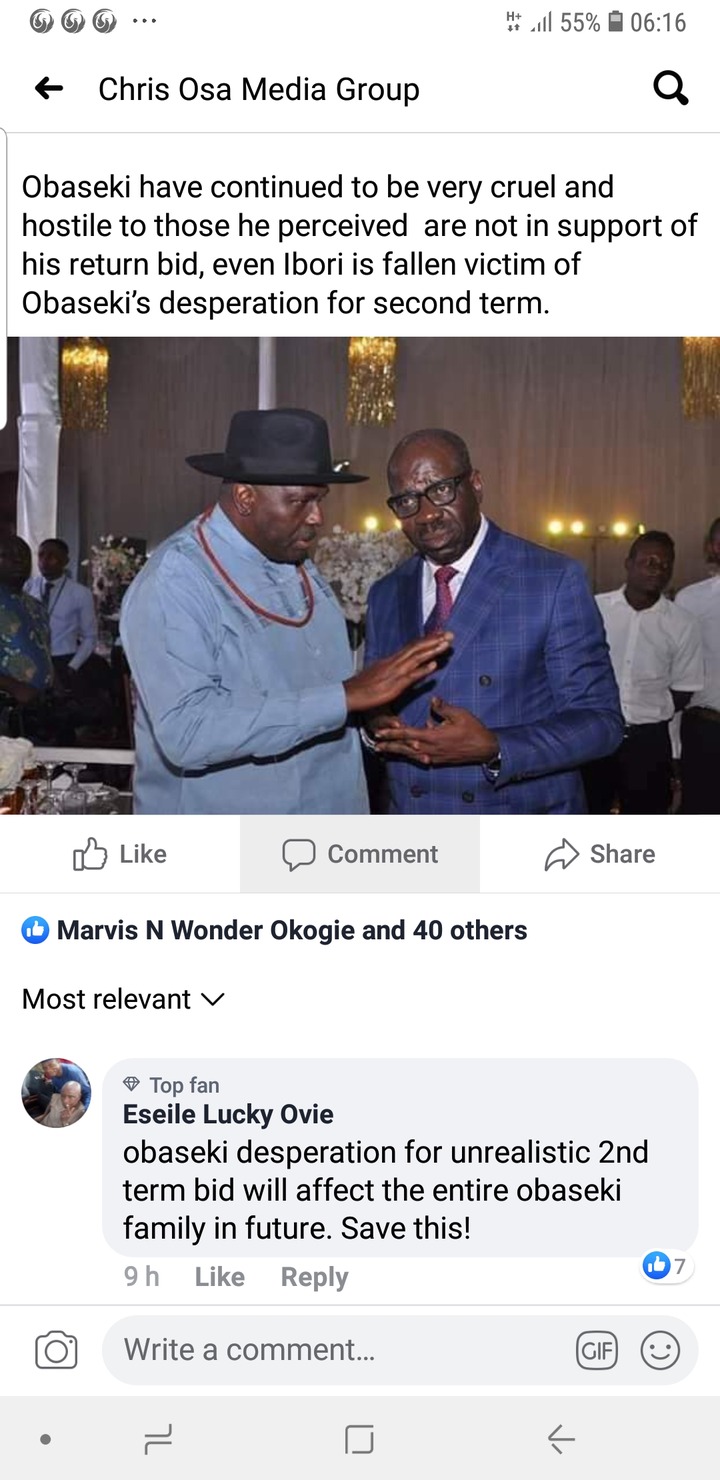This screenshot has width=720, height=1480.
Task: Tap the system back button
Action: 561,1439
